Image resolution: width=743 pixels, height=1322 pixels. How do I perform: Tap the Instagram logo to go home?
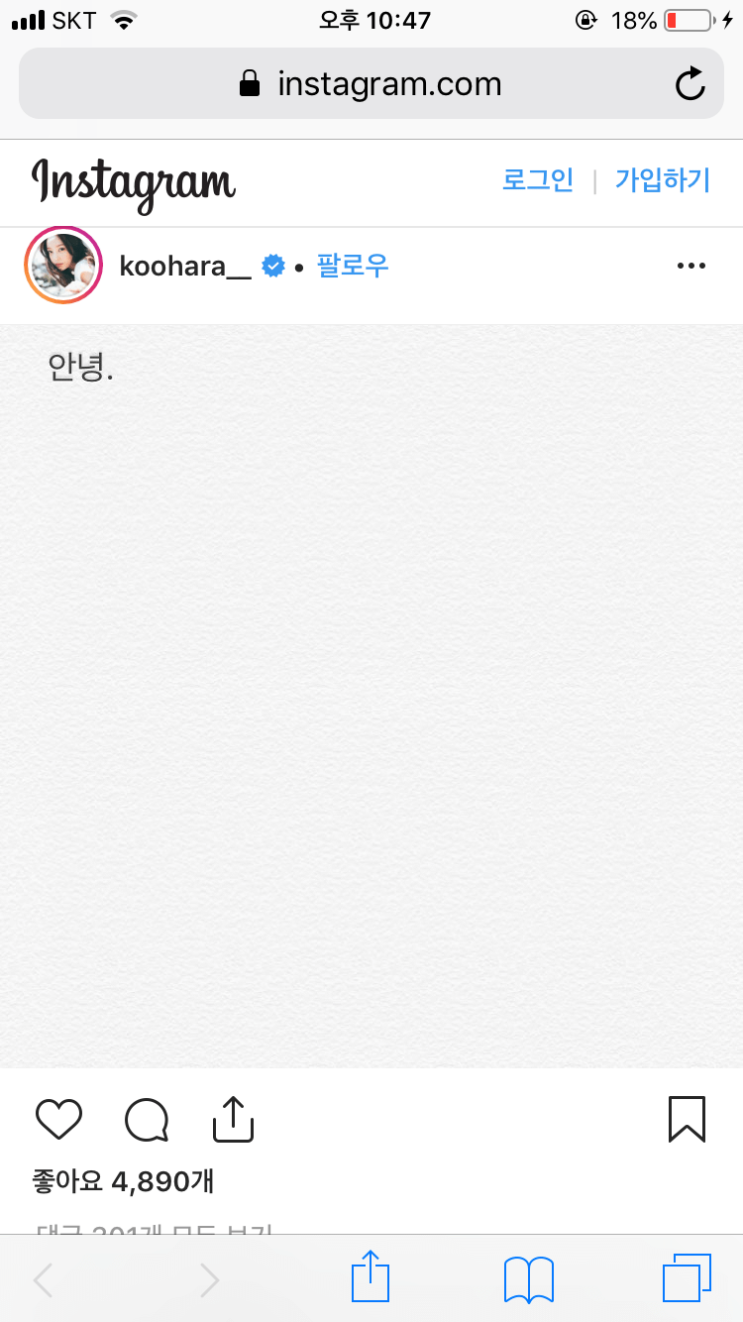[x=134, y=185]
